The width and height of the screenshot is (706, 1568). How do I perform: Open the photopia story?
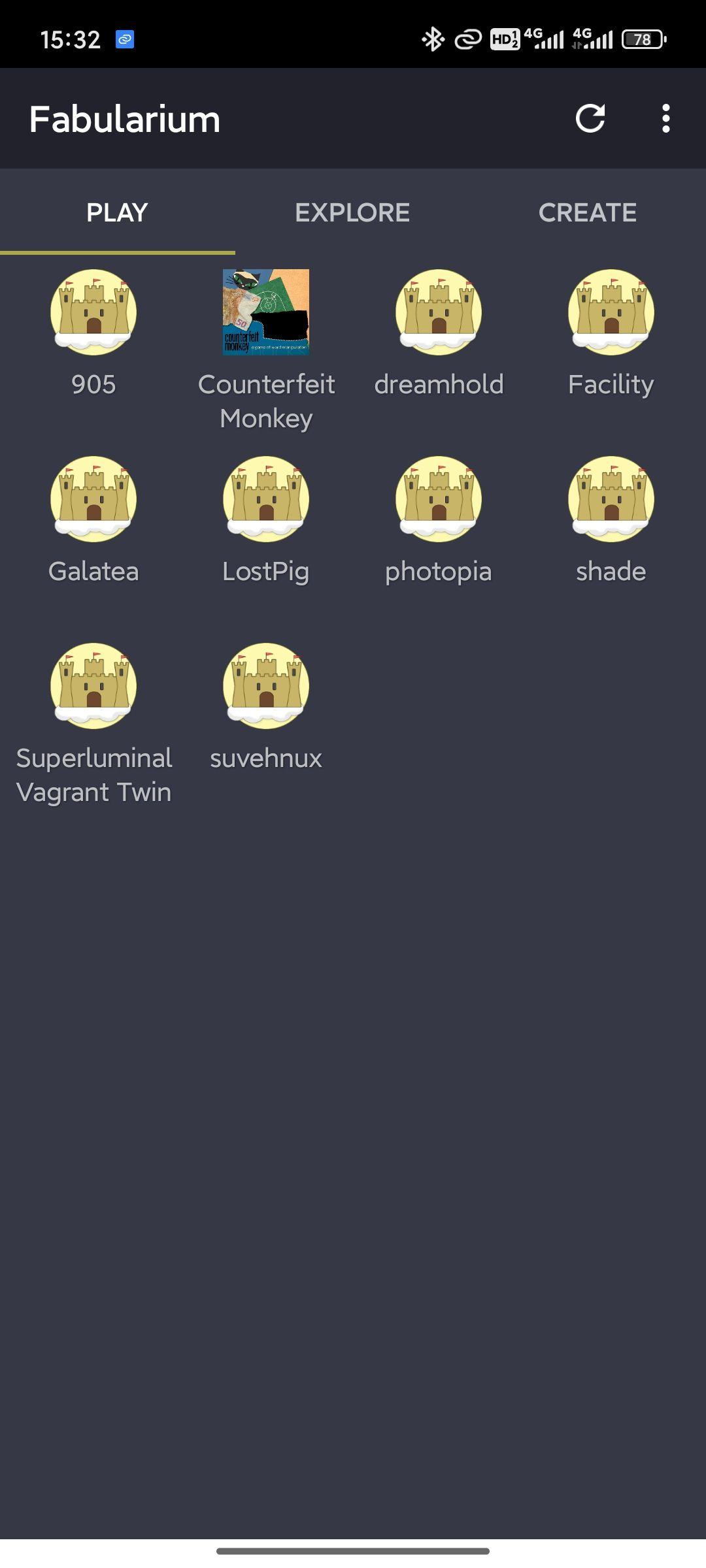439,499
